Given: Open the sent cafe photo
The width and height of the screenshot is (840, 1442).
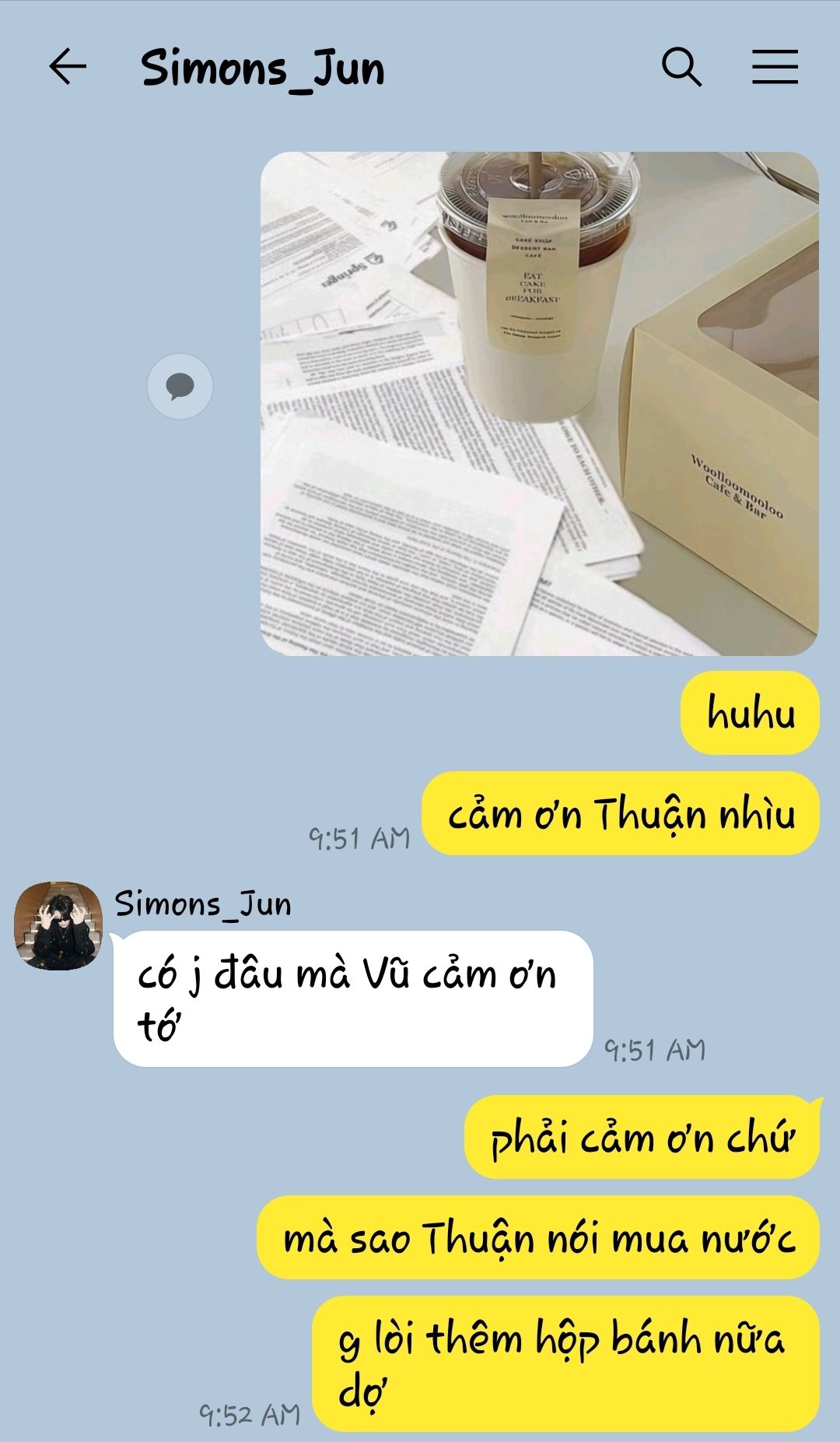Looking at the screenshot, I should (x=539, y=403).
